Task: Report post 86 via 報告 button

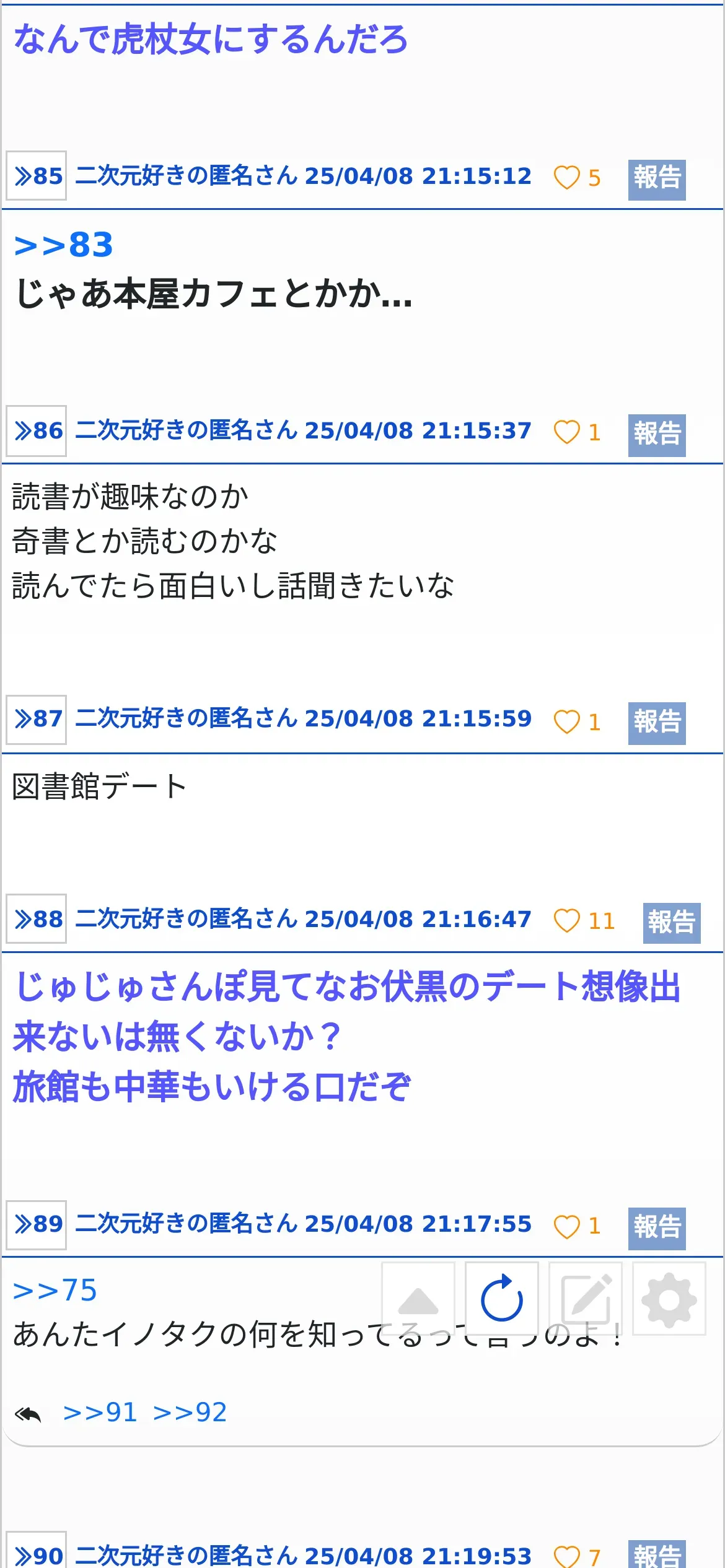Action: pyautogui.click(x=657, y=435)
